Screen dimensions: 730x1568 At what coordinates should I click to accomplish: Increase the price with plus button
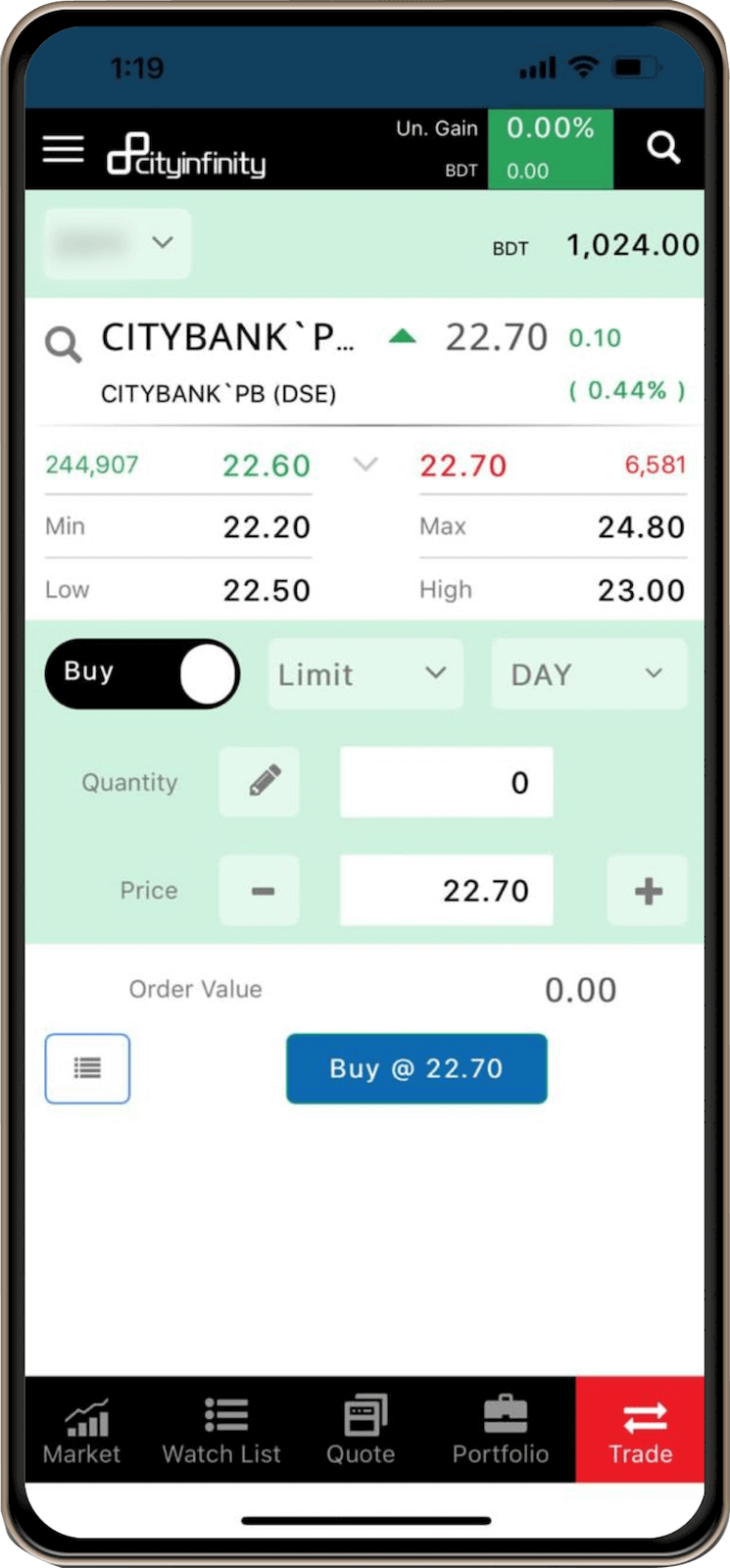click(x=647, y=891)
